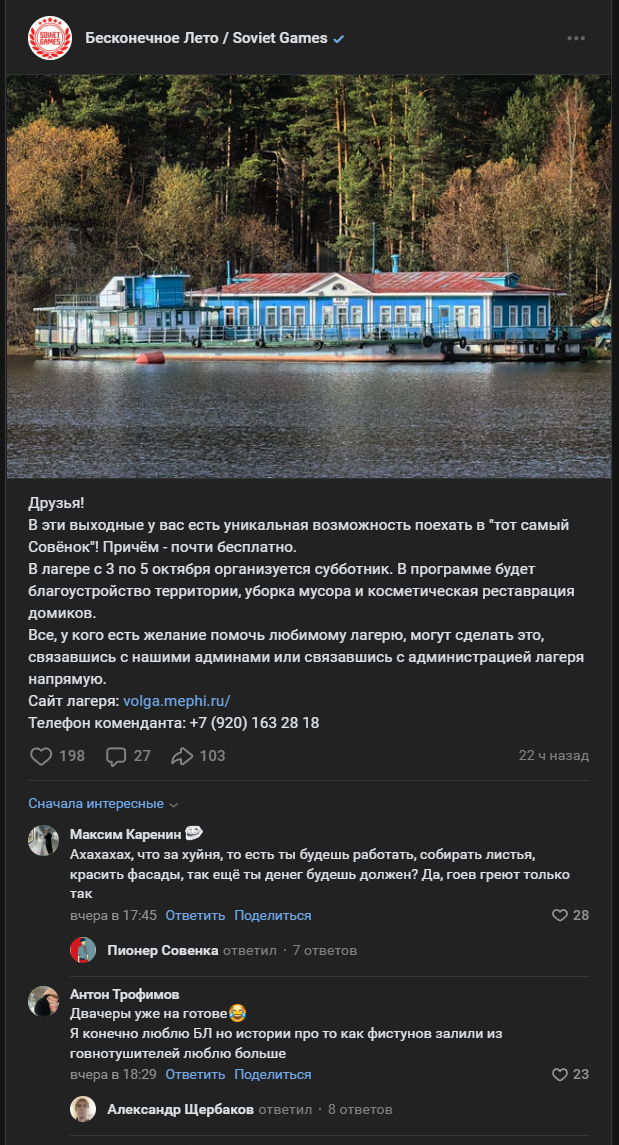Open Максим Каренин's profile
Image resolution: width=619 pixels, height=1145 pixels.
pos(126,834)
